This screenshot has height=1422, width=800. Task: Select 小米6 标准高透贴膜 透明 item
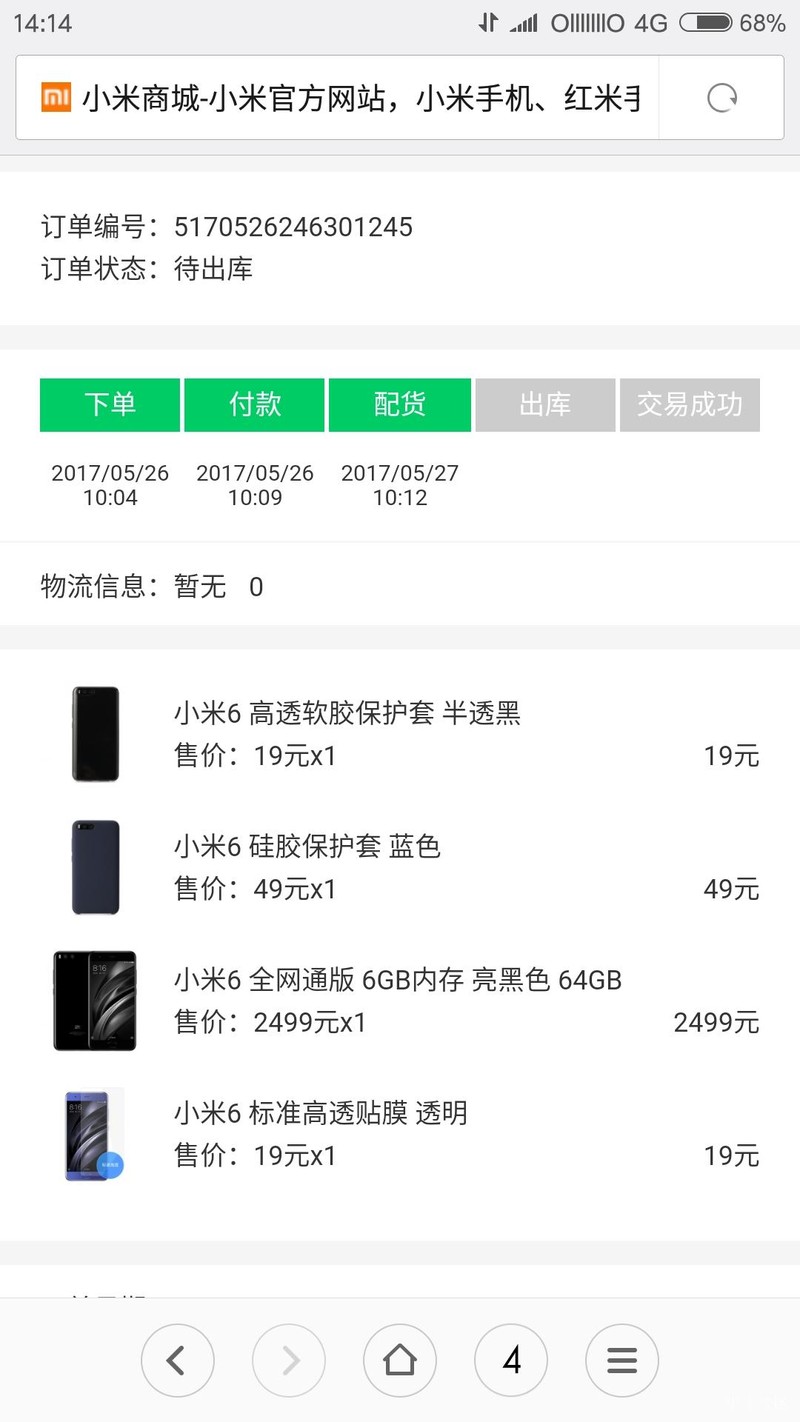(320, 1113)
